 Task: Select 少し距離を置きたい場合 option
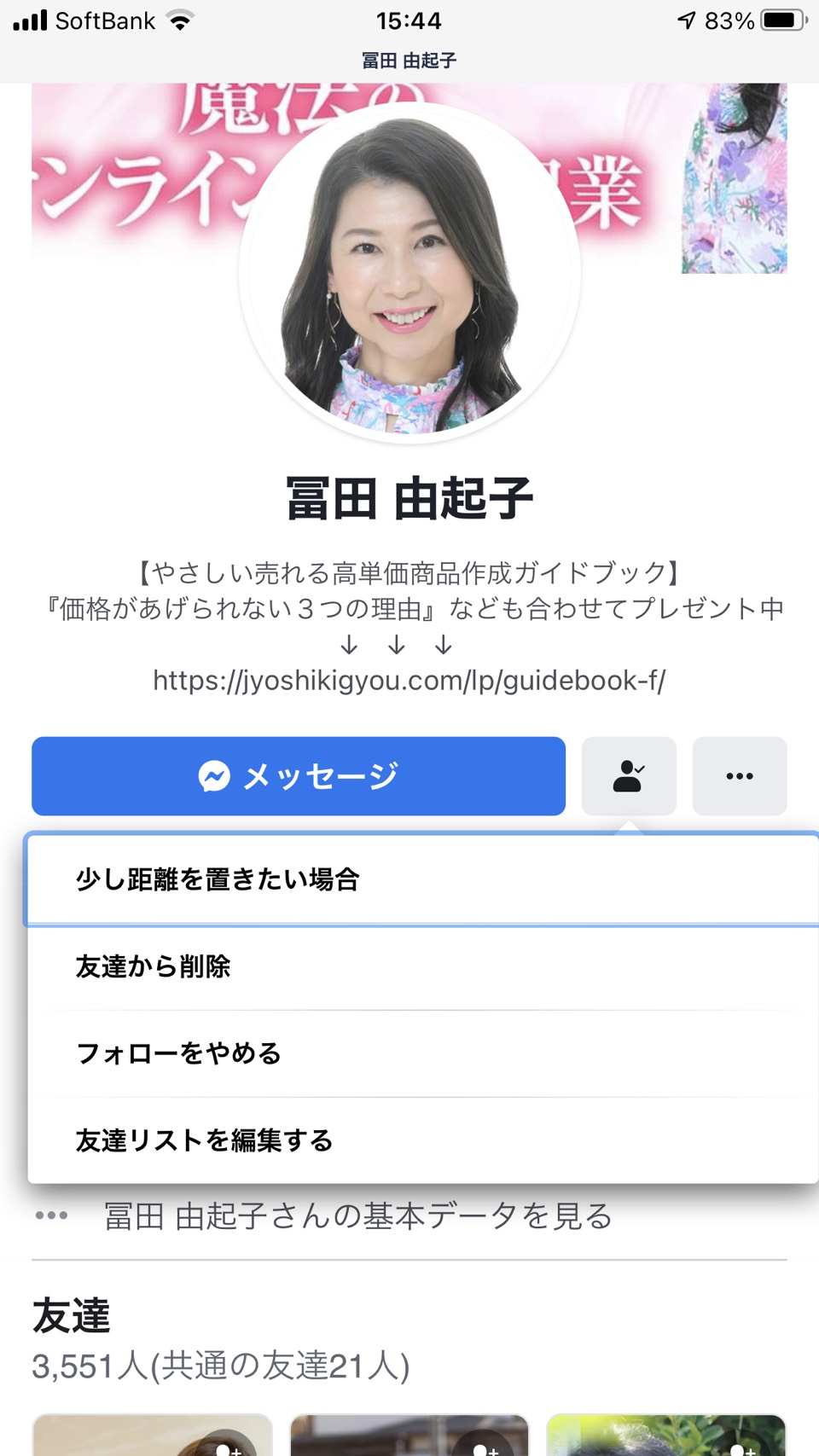[x=423, y=879]
